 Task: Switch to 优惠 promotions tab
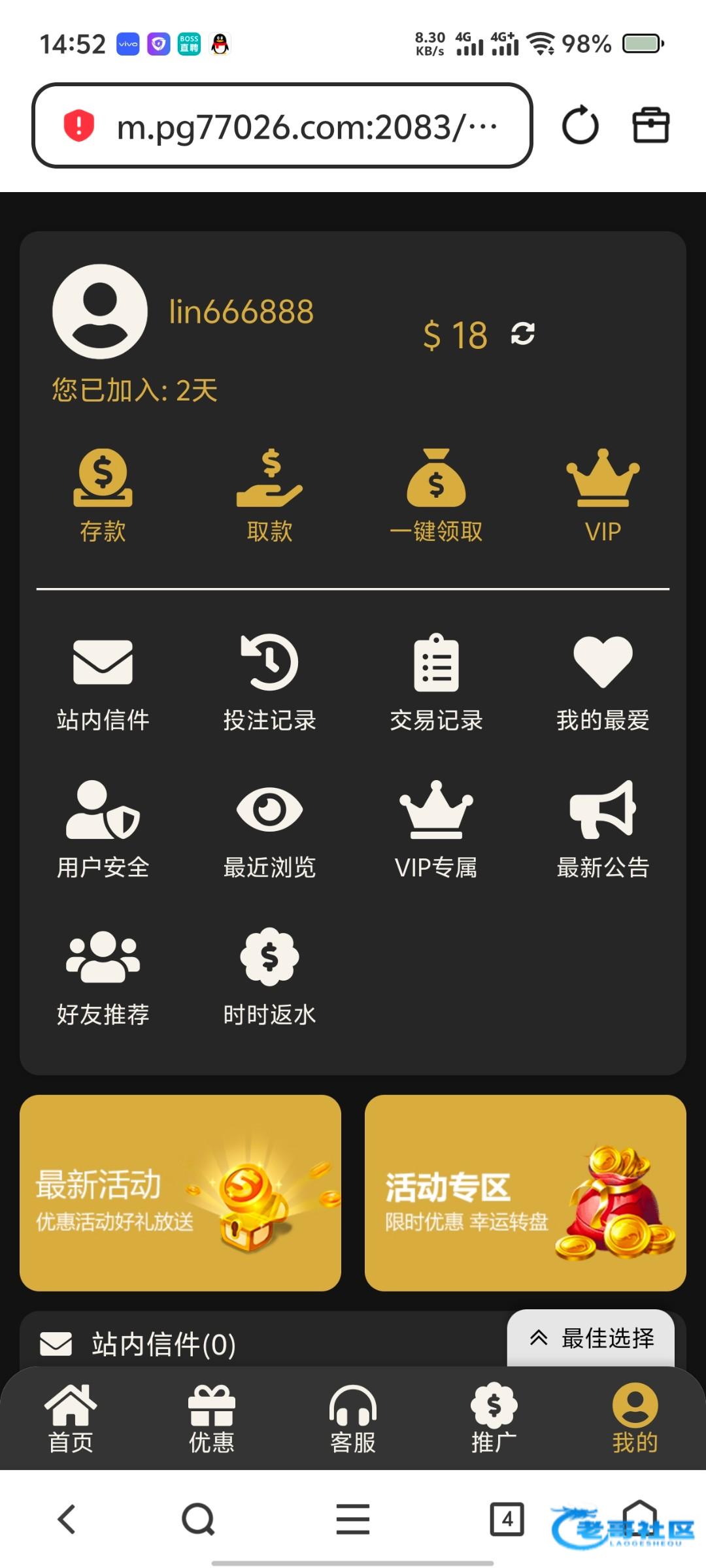coord(212,1418)
